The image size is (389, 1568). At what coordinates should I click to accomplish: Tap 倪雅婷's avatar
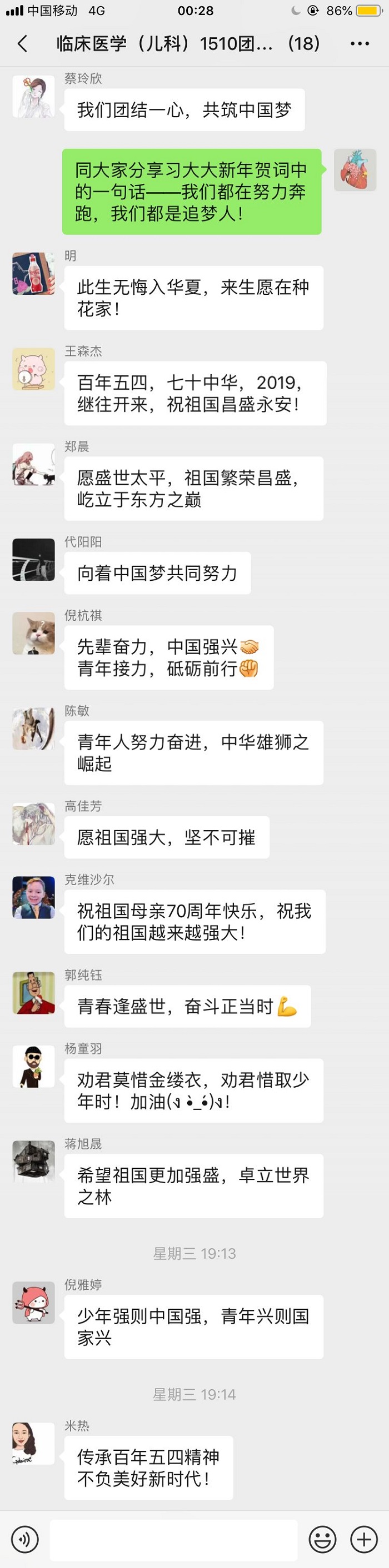coord(33,1303)
